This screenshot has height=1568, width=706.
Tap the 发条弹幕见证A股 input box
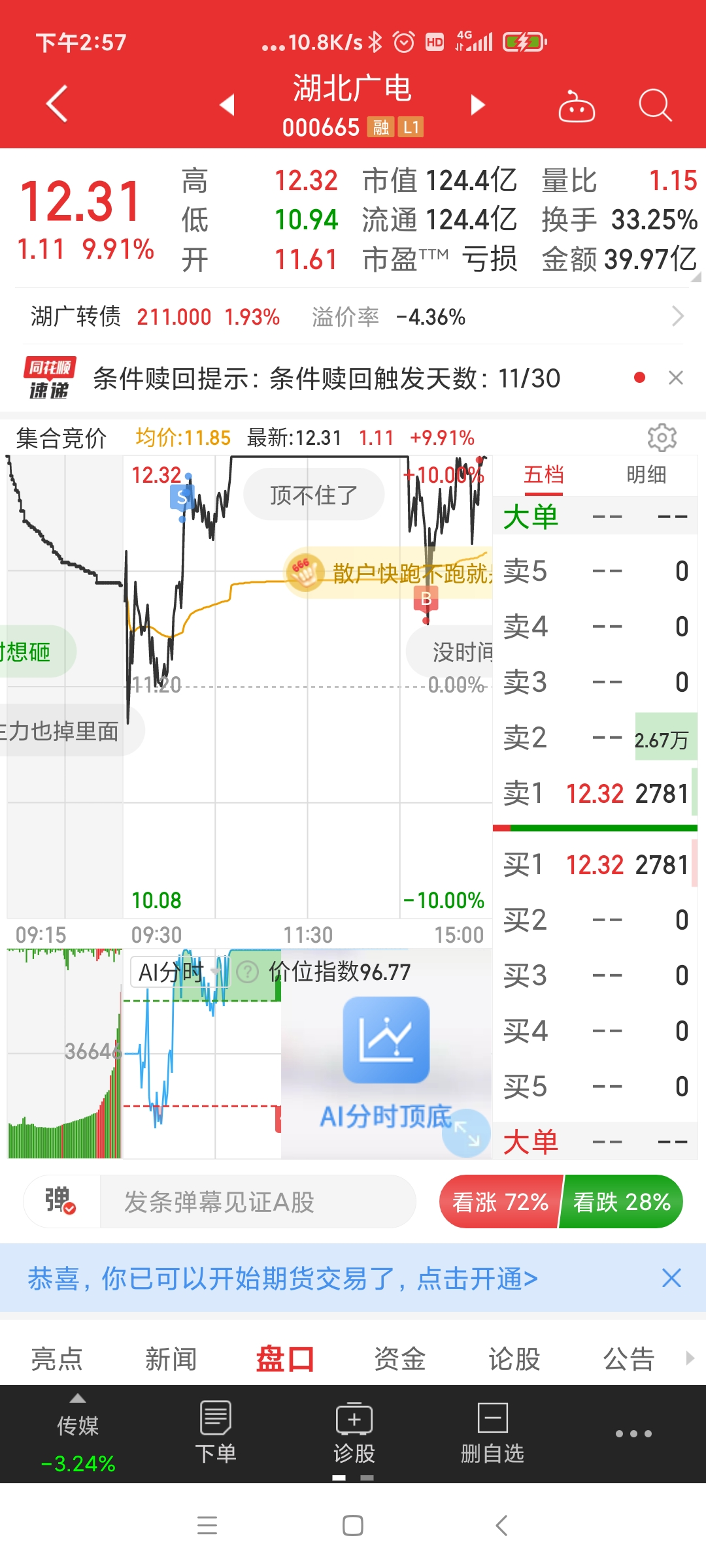tap(258, 1201)
